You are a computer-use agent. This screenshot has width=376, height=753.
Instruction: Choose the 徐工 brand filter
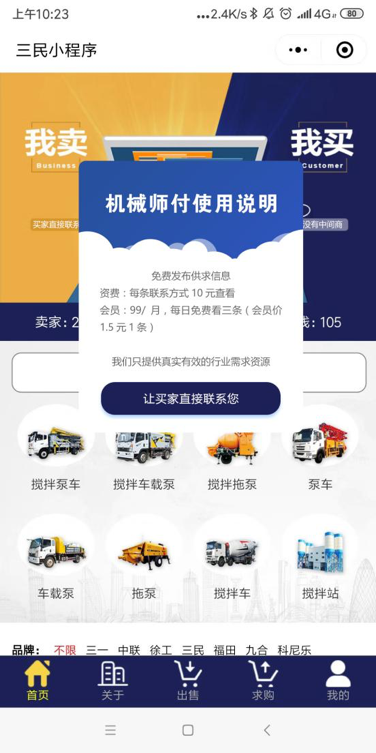(x=160, y=650)
